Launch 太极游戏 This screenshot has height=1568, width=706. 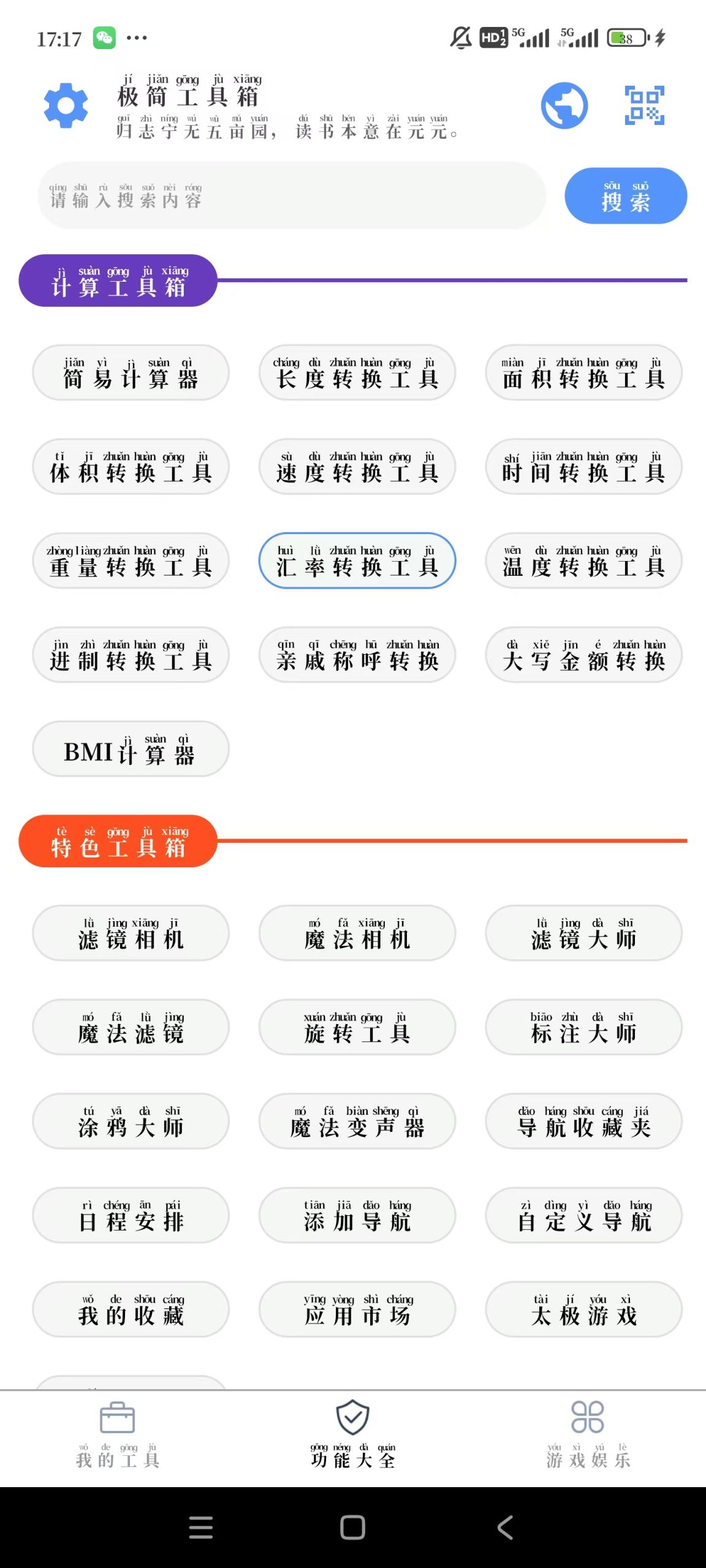(x=583, y=1310)
